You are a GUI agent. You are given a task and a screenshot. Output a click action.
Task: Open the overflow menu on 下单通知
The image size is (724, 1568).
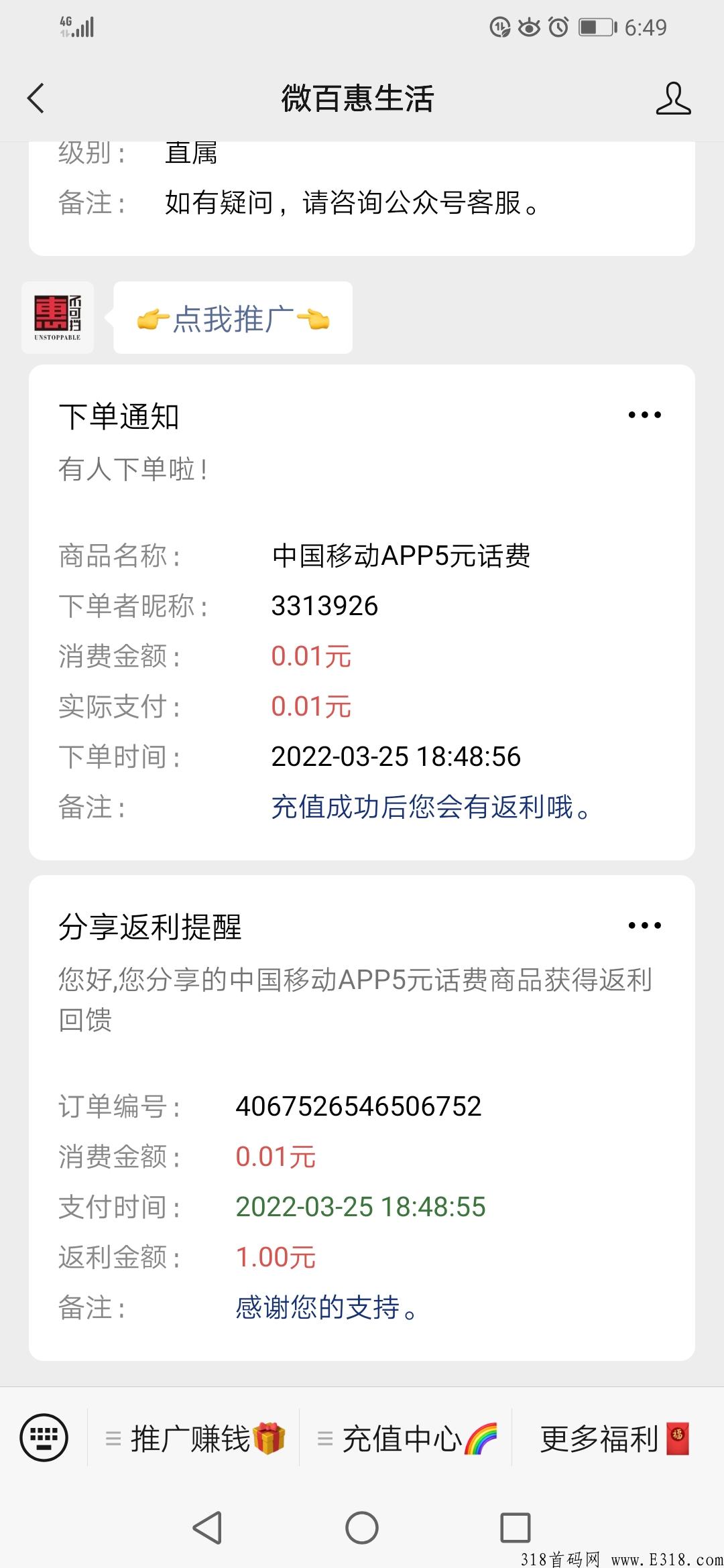[644, 415]
